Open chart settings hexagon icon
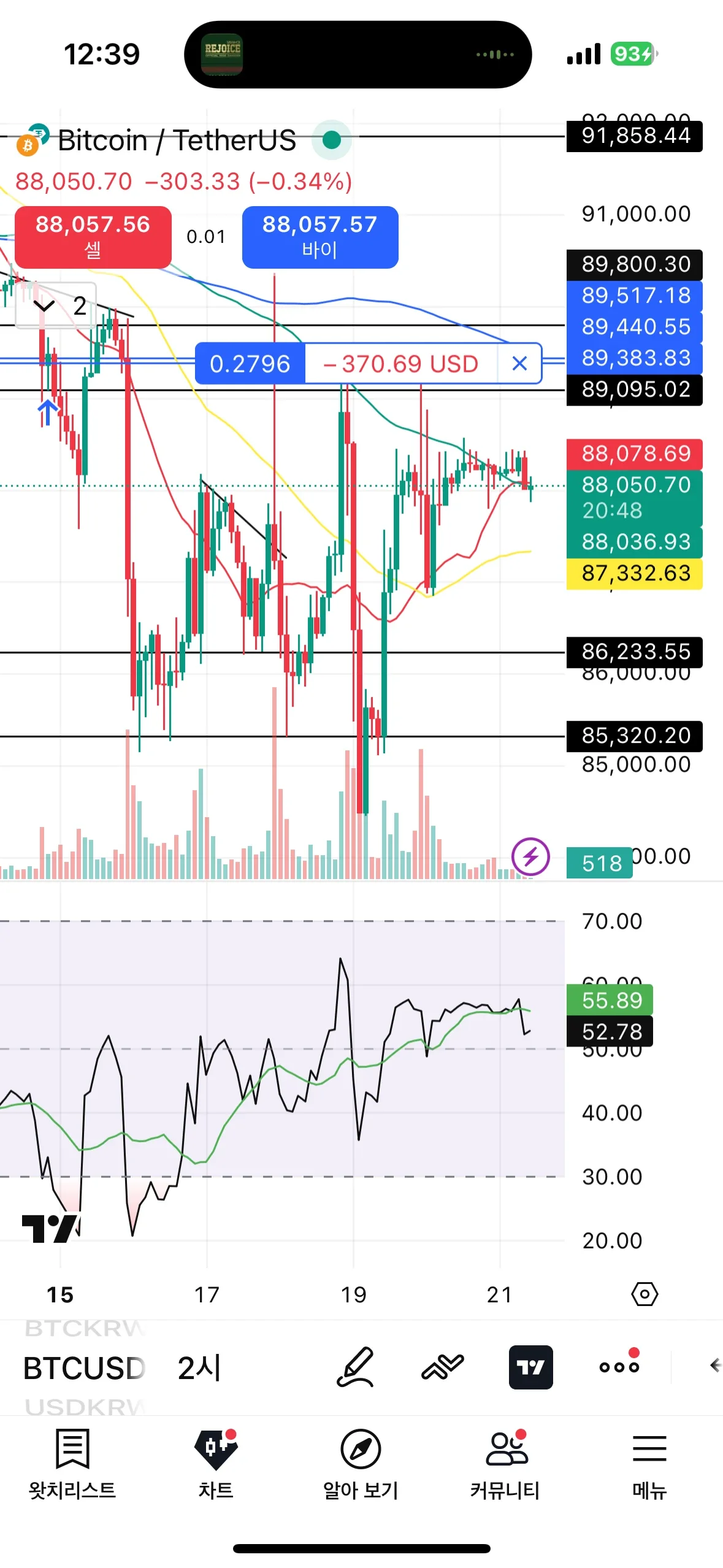The height and width of the screenshot is (1568, 723). (x=644, y=1294)
